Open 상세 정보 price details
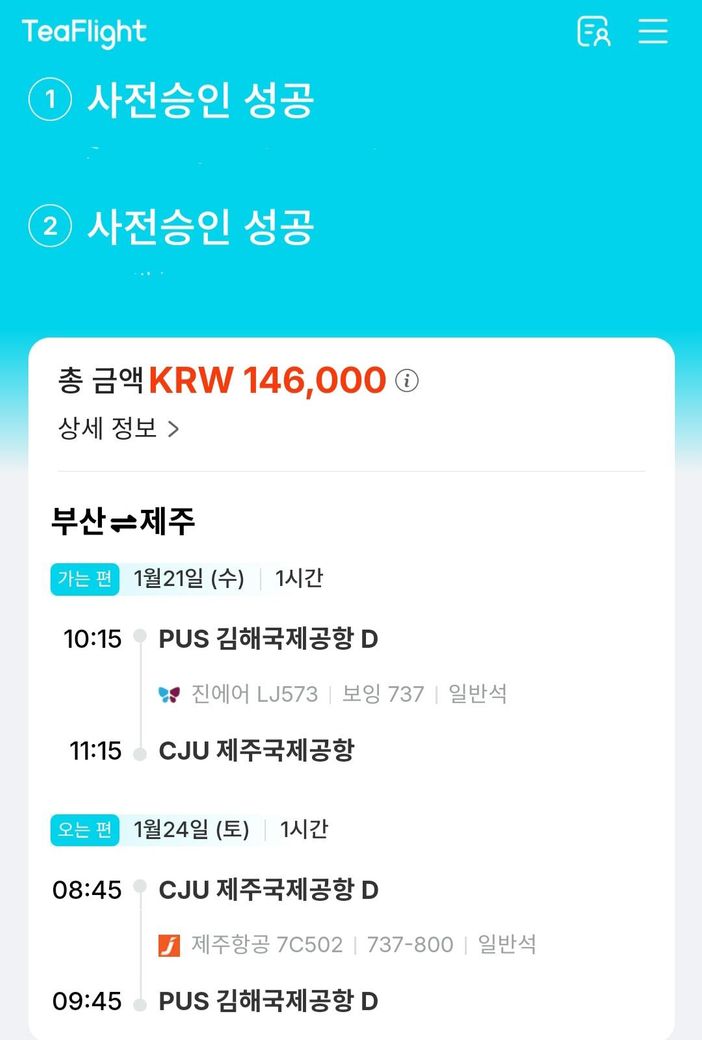This screenshot has width=702, height=1040. 118,429
